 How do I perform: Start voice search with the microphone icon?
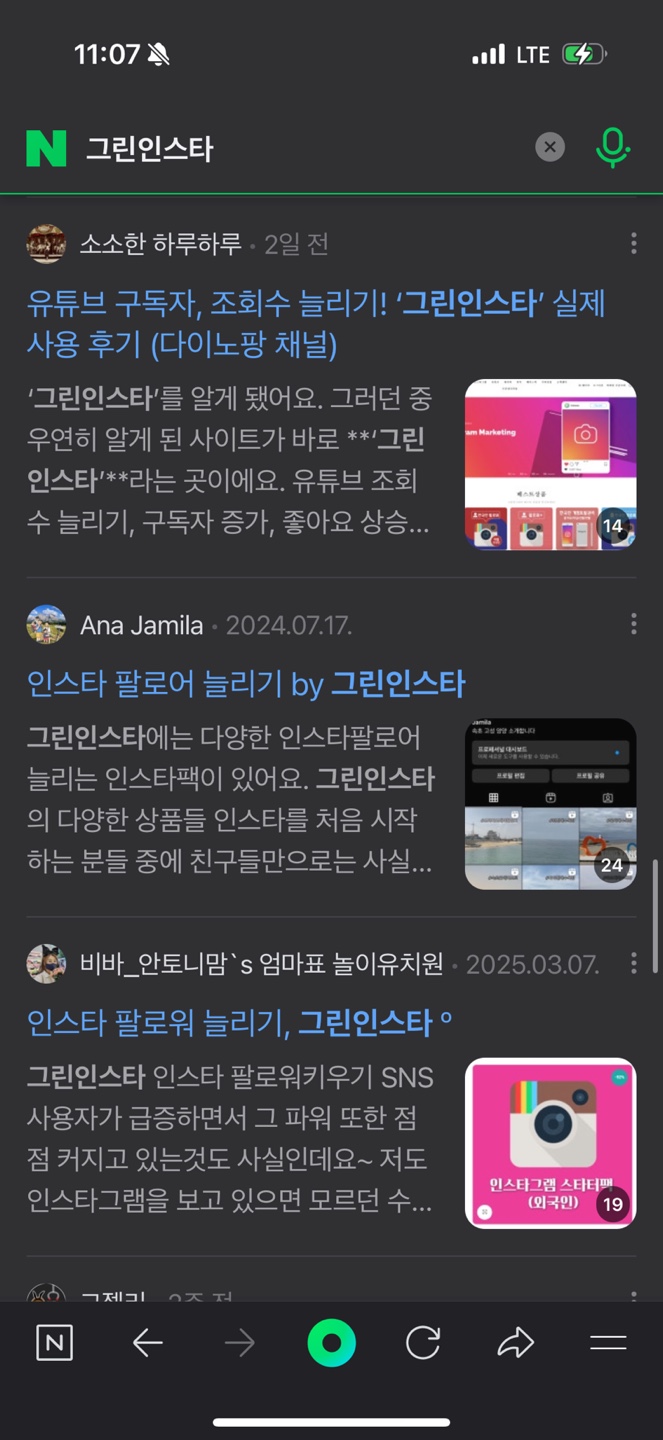612,148
